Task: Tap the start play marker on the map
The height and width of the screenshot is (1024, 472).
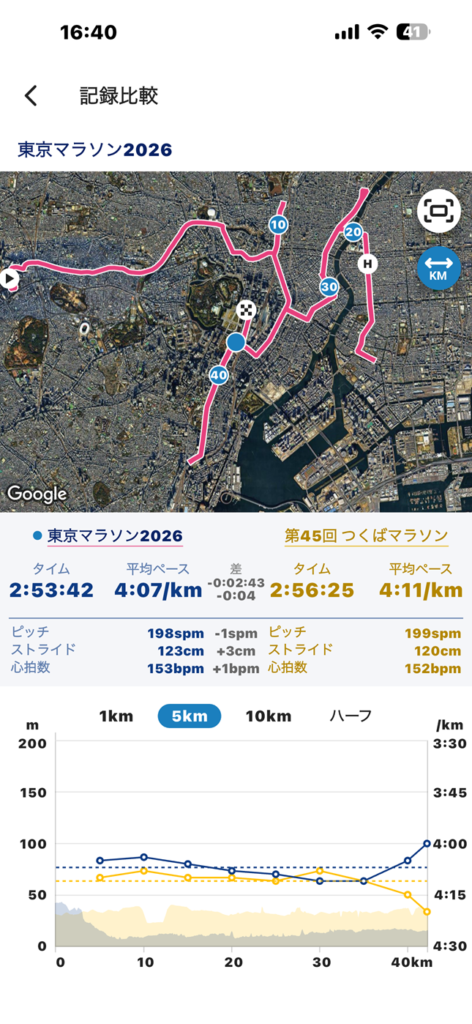Action: coord(9,280)
